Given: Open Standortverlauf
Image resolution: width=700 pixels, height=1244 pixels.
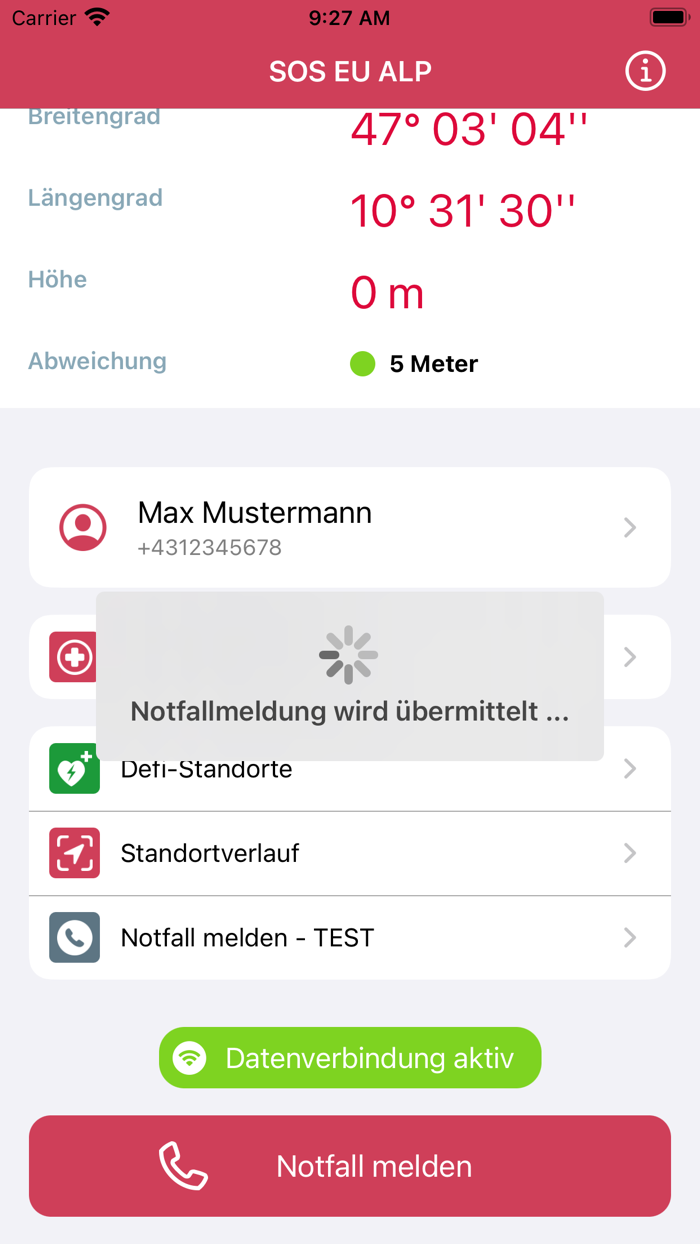Looking at the screenshot, I should tap(350, 853).
